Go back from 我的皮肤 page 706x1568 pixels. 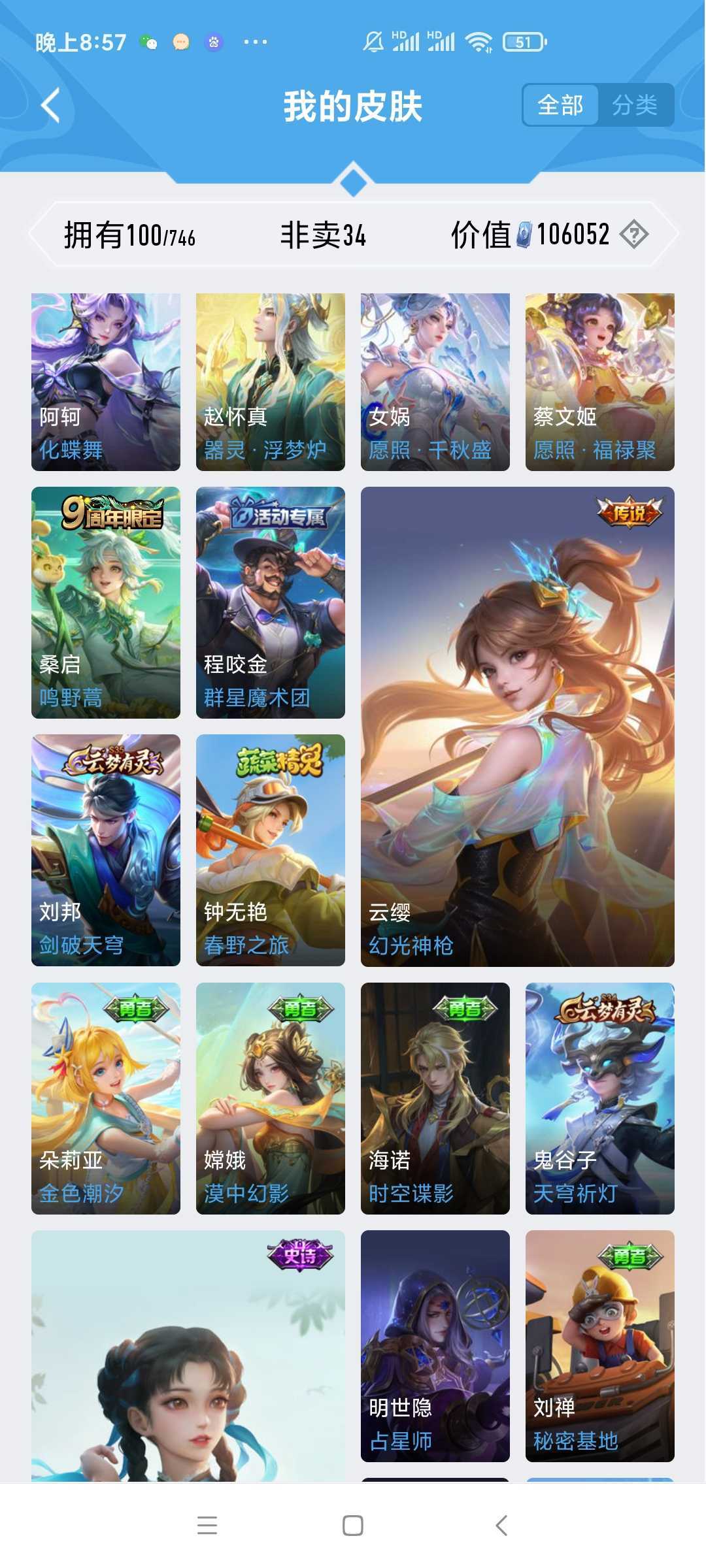[50, 105]
